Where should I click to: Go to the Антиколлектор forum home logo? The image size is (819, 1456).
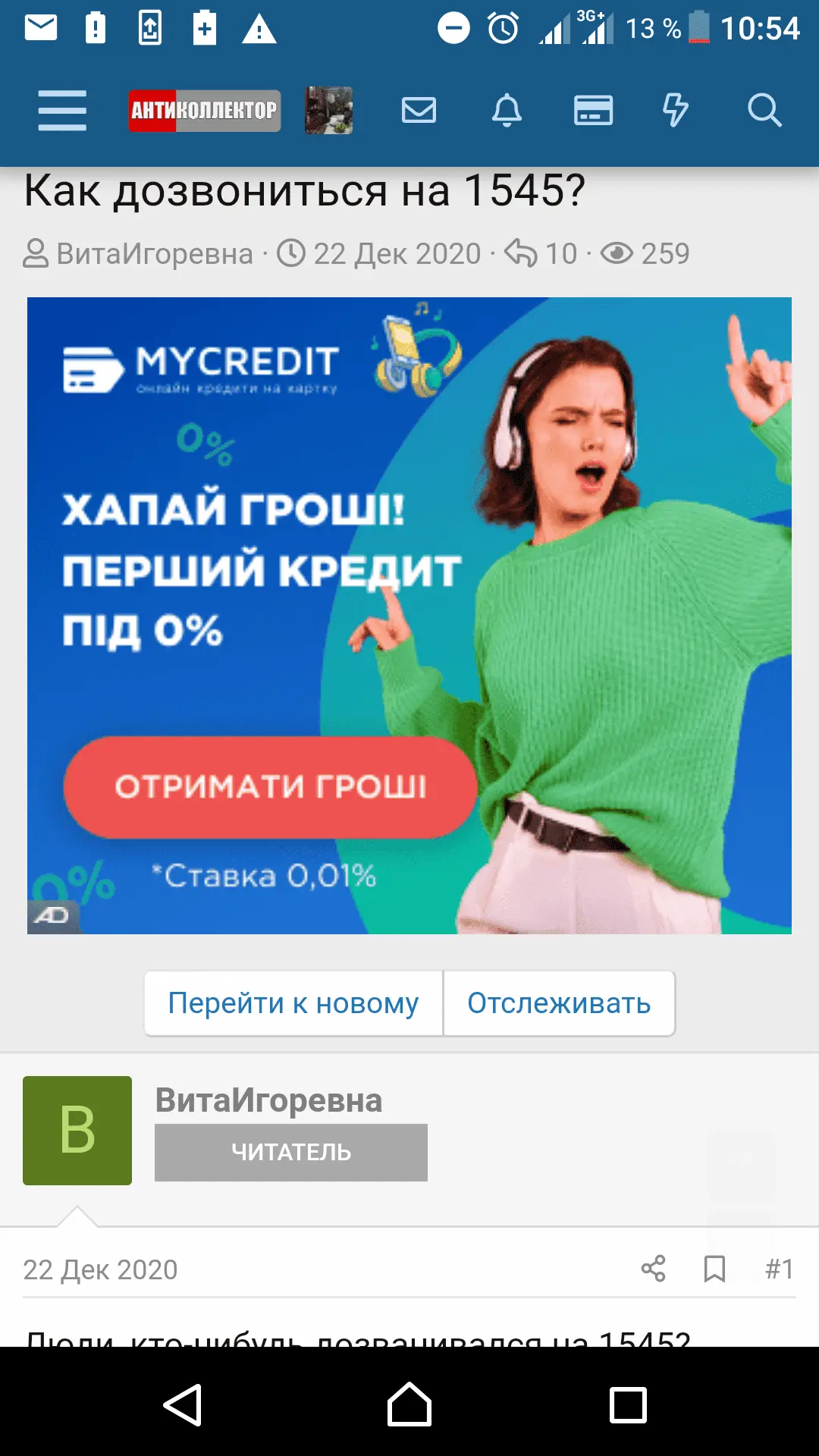coord(204,111)
